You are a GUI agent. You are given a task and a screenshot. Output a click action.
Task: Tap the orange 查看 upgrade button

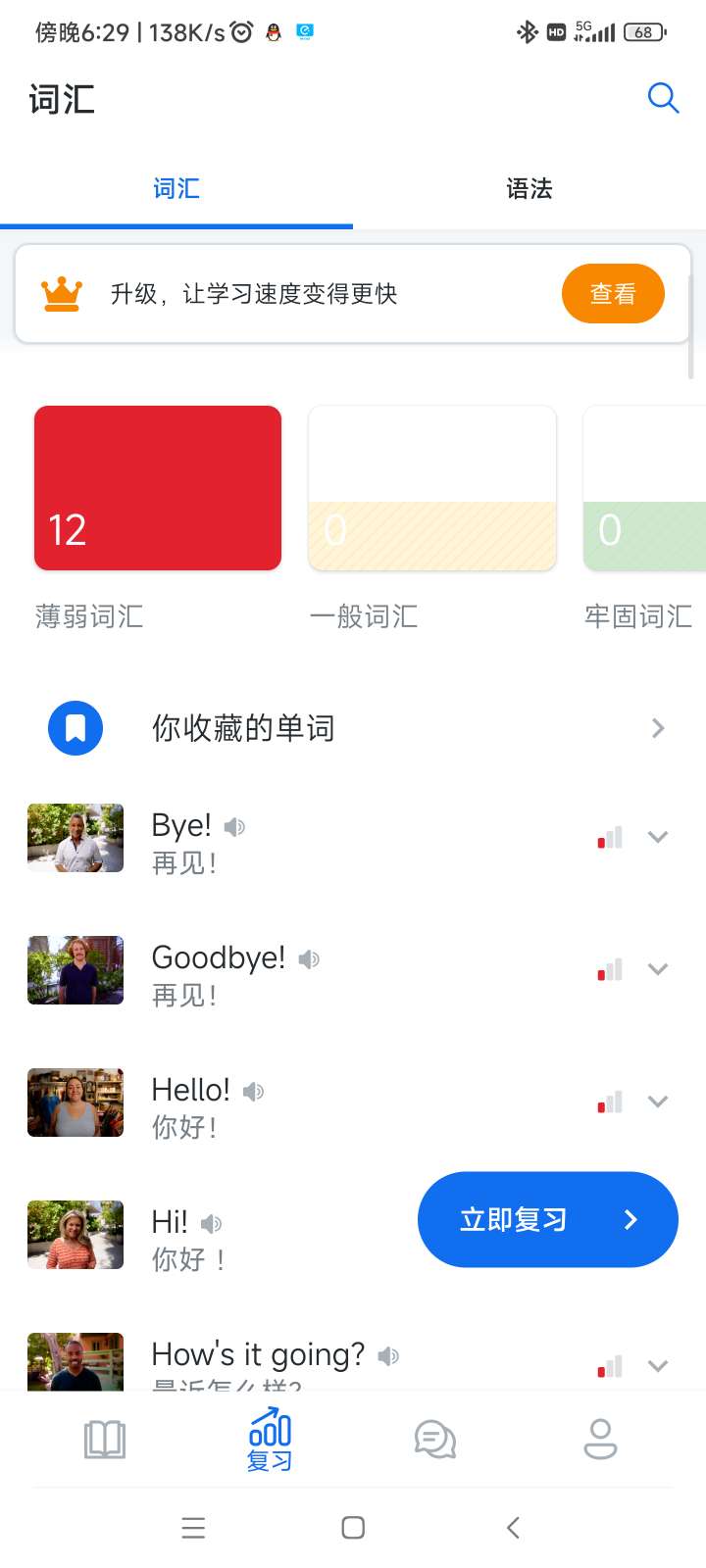[613, 293]
